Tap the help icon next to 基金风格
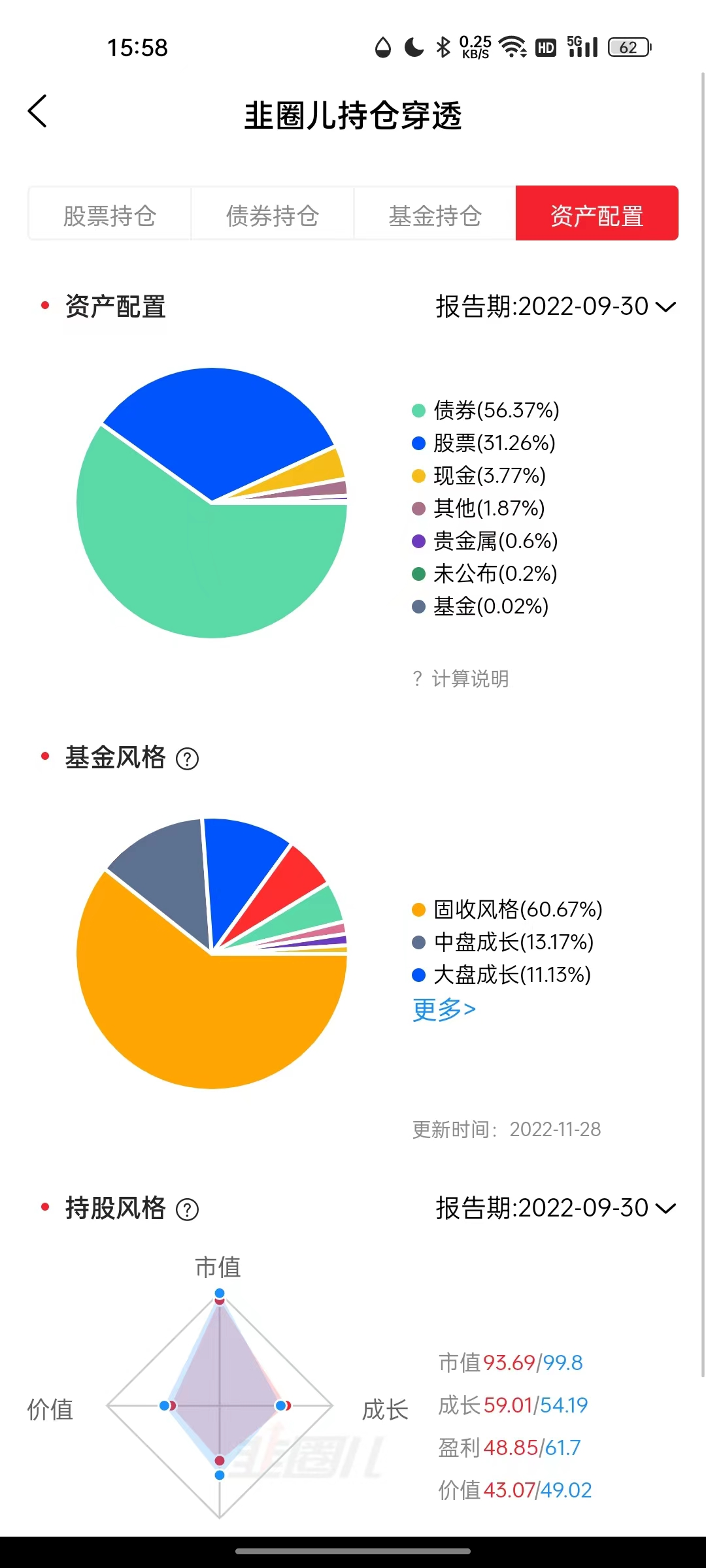The height and width of the screenshot is (1568, 706). 188,759
